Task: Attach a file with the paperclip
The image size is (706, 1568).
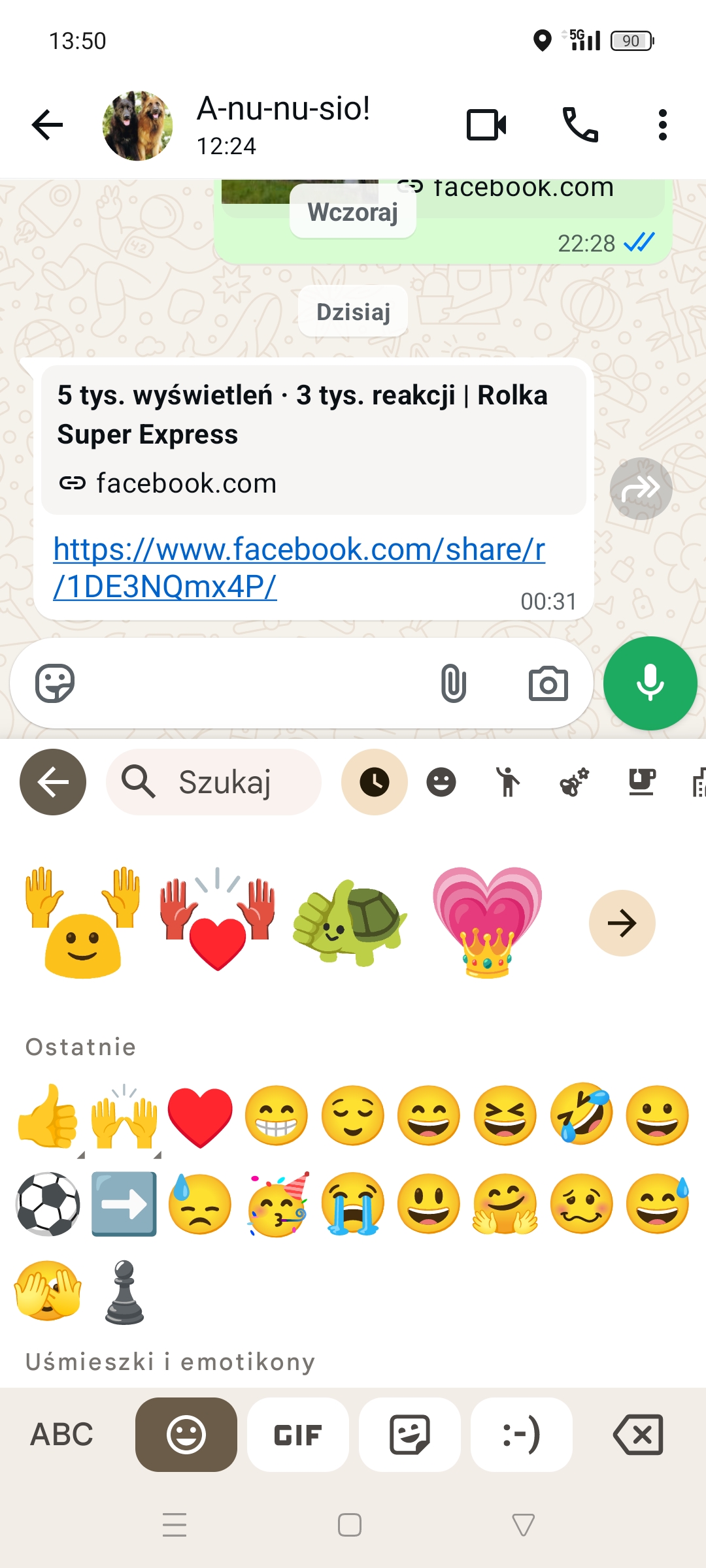Action: [453, 683]
